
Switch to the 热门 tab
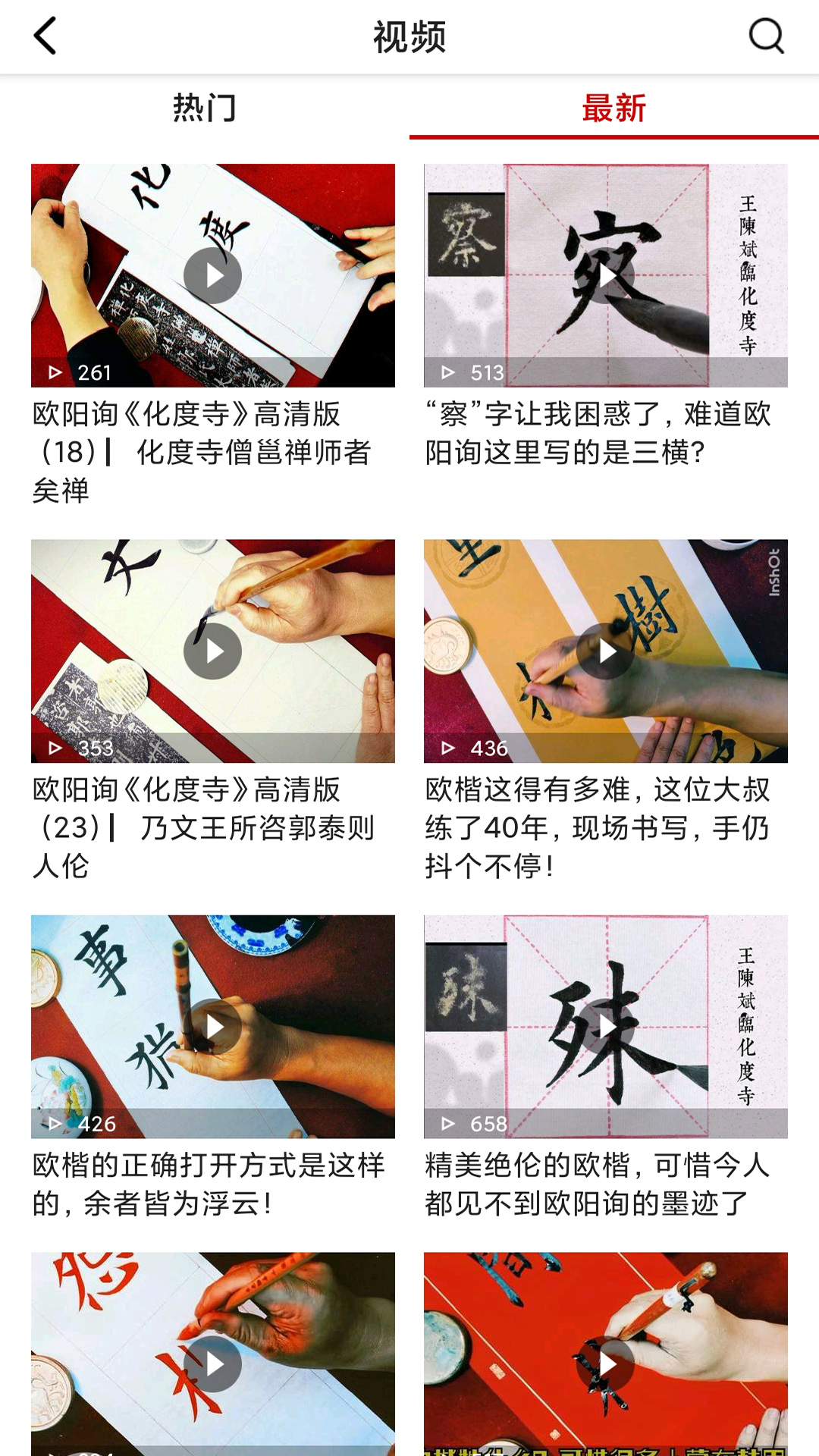coord(204,108)
